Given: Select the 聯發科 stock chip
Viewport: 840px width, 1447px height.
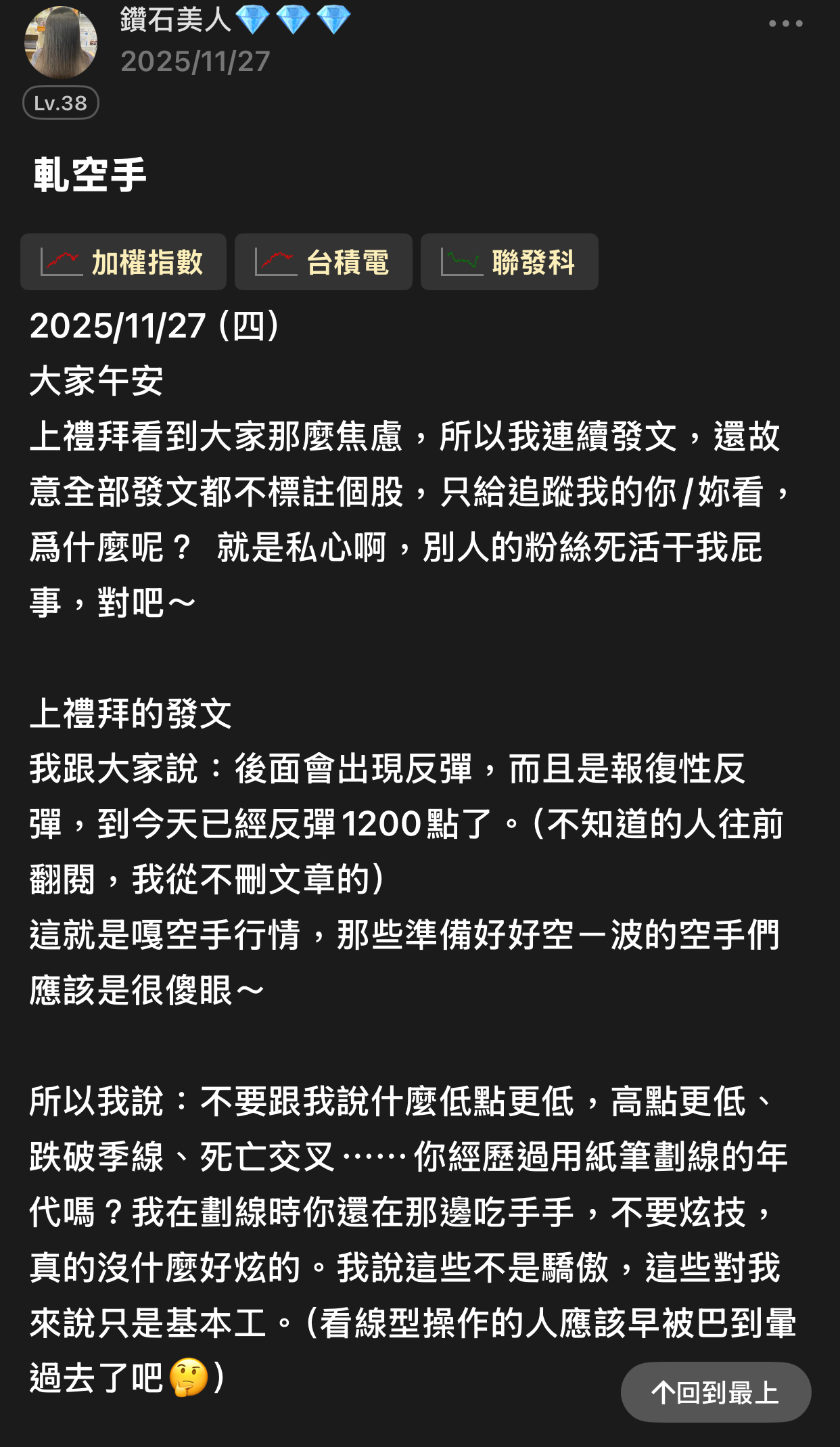Looking at the screenshot, I should (x=509, y=262).
